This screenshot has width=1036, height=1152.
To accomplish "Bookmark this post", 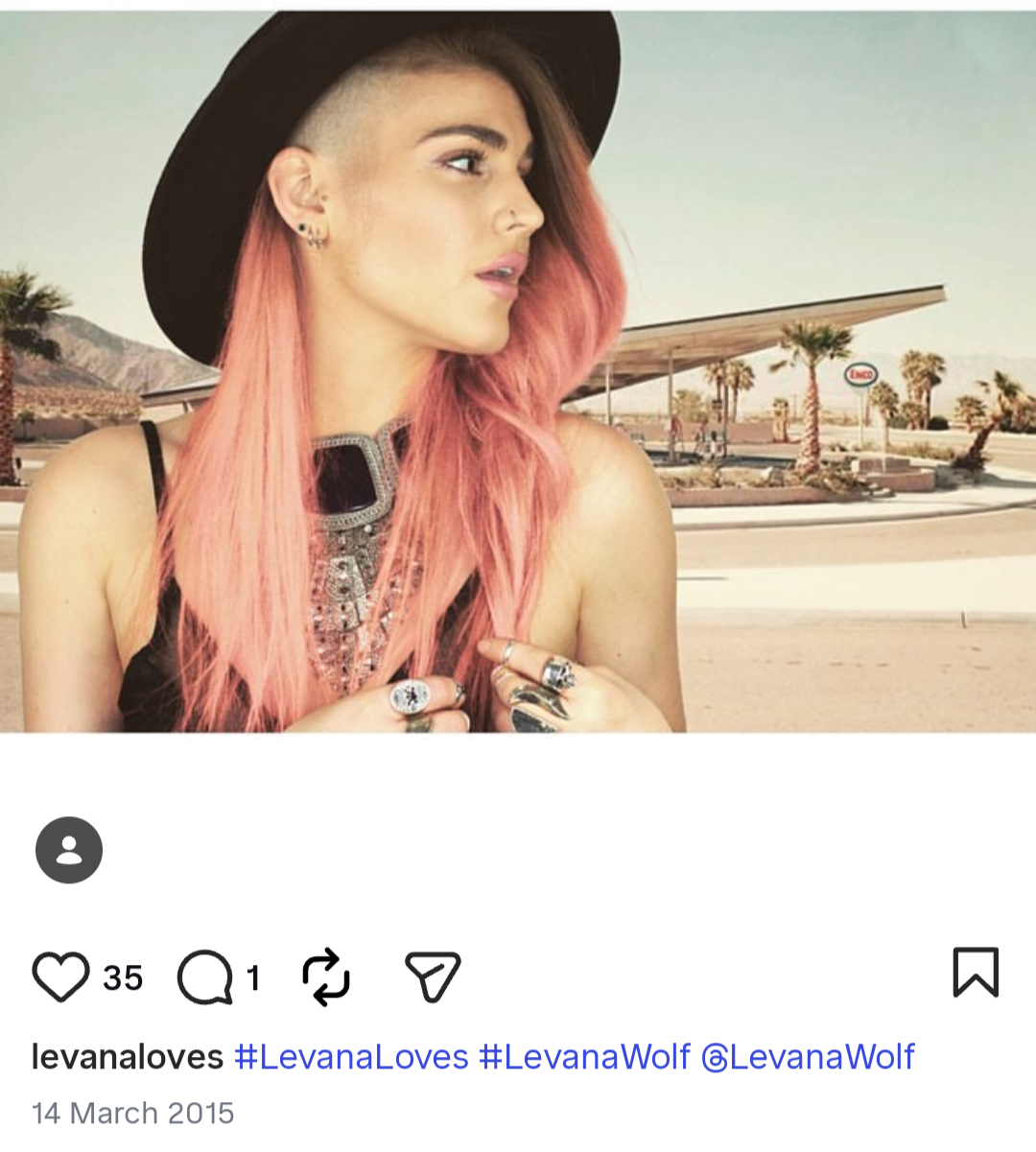I will tap(976, 972).
